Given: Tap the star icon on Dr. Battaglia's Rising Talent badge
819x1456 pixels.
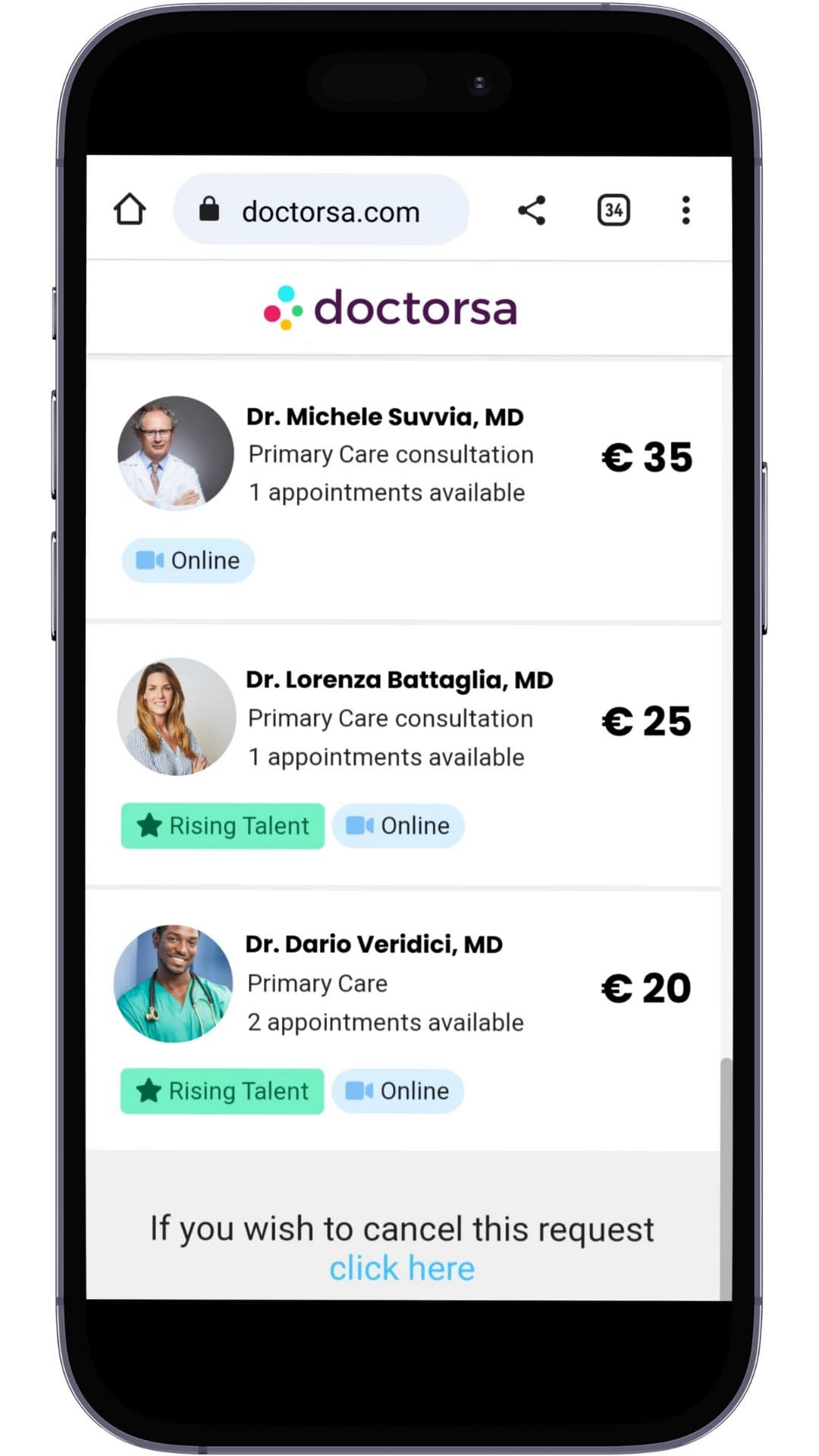Looking at the screenshot, I should coord(150,825).
